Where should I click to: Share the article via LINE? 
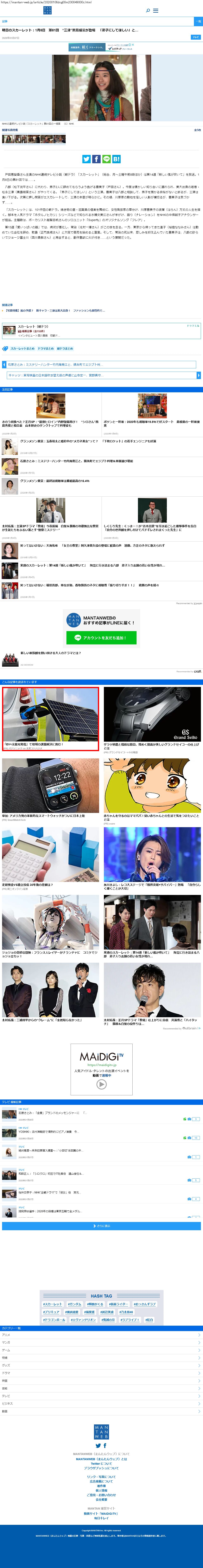106,159
